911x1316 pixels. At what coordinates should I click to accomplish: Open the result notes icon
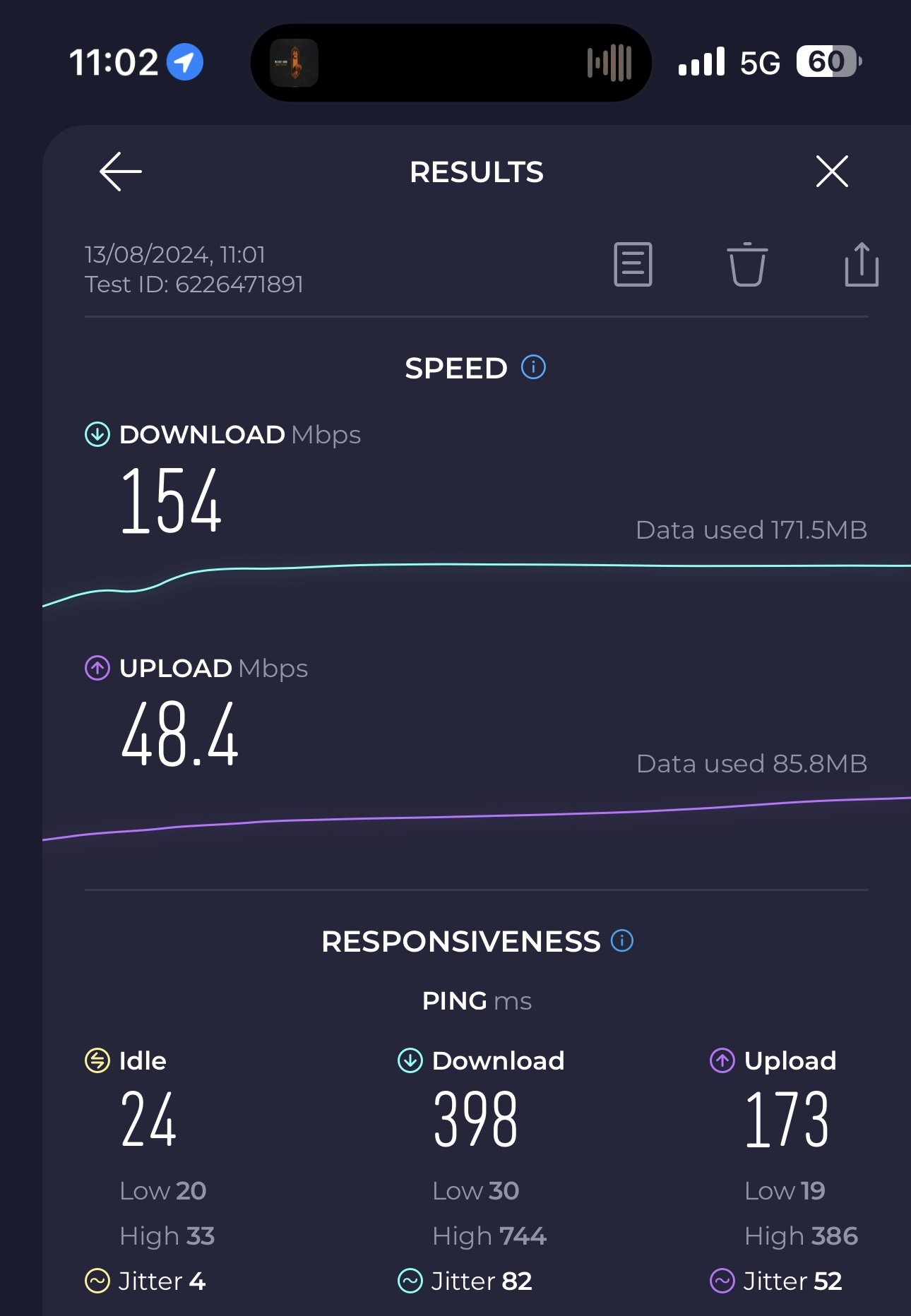click(x=633, y=265)
